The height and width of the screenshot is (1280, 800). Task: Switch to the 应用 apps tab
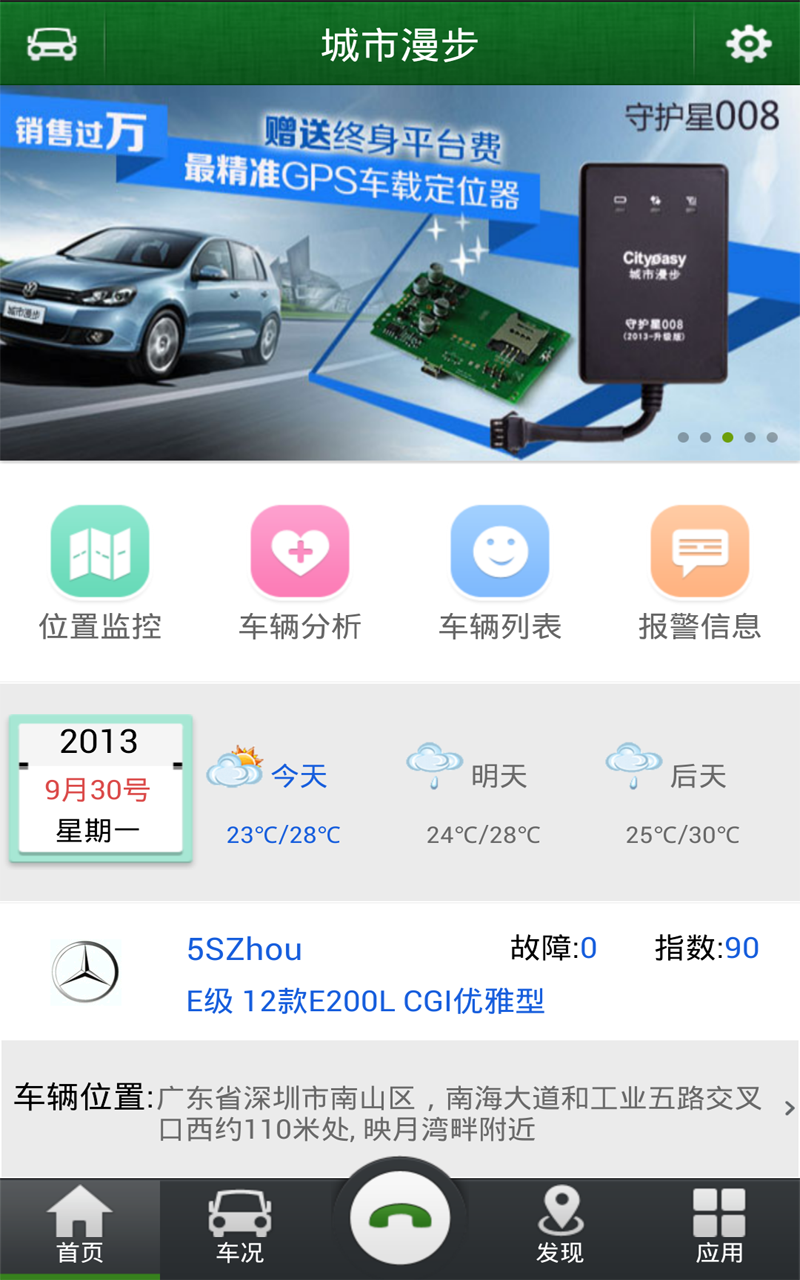point(720,1228)
